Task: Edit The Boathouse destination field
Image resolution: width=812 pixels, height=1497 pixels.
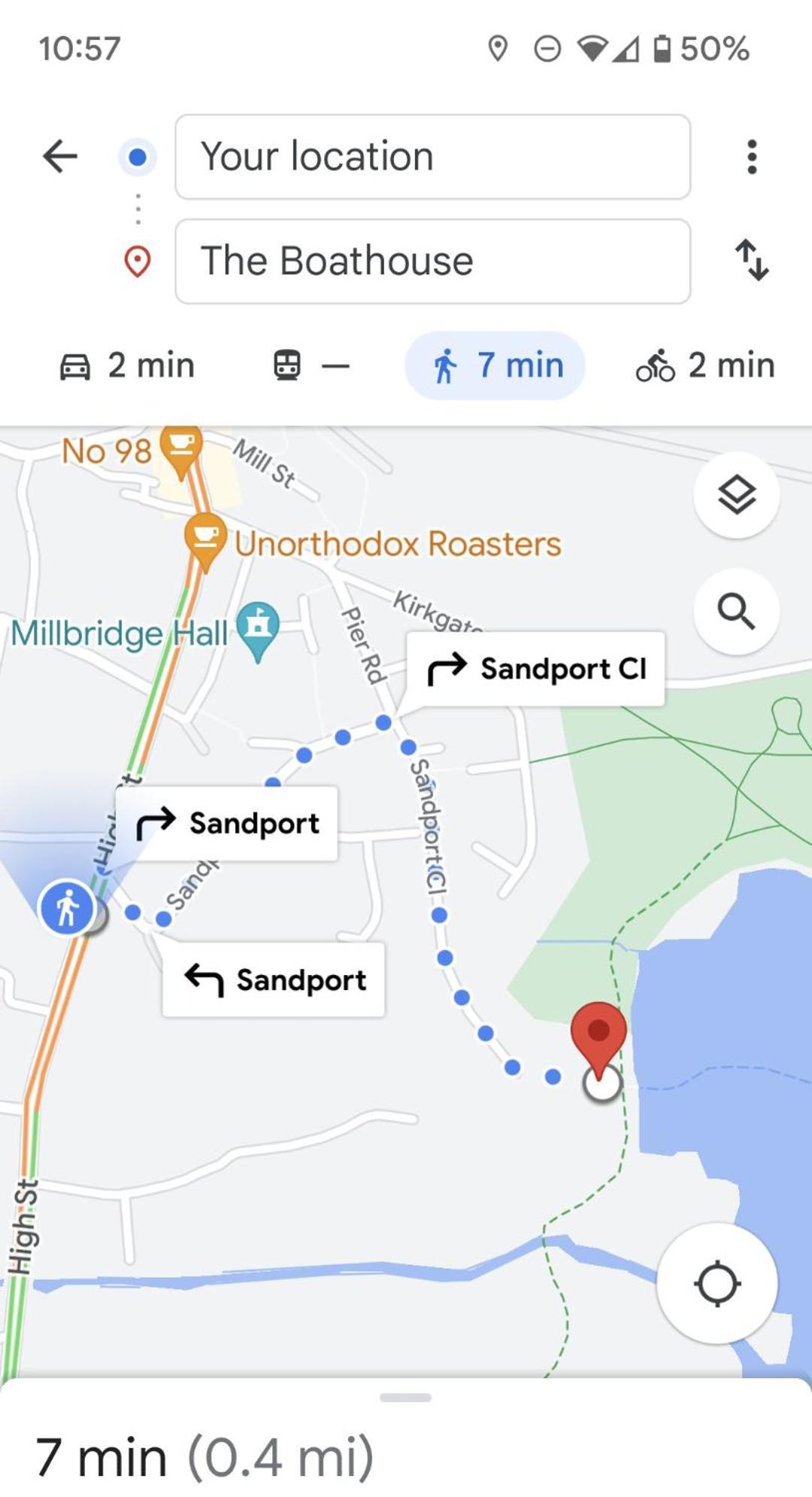Action: tap(432, 261)
